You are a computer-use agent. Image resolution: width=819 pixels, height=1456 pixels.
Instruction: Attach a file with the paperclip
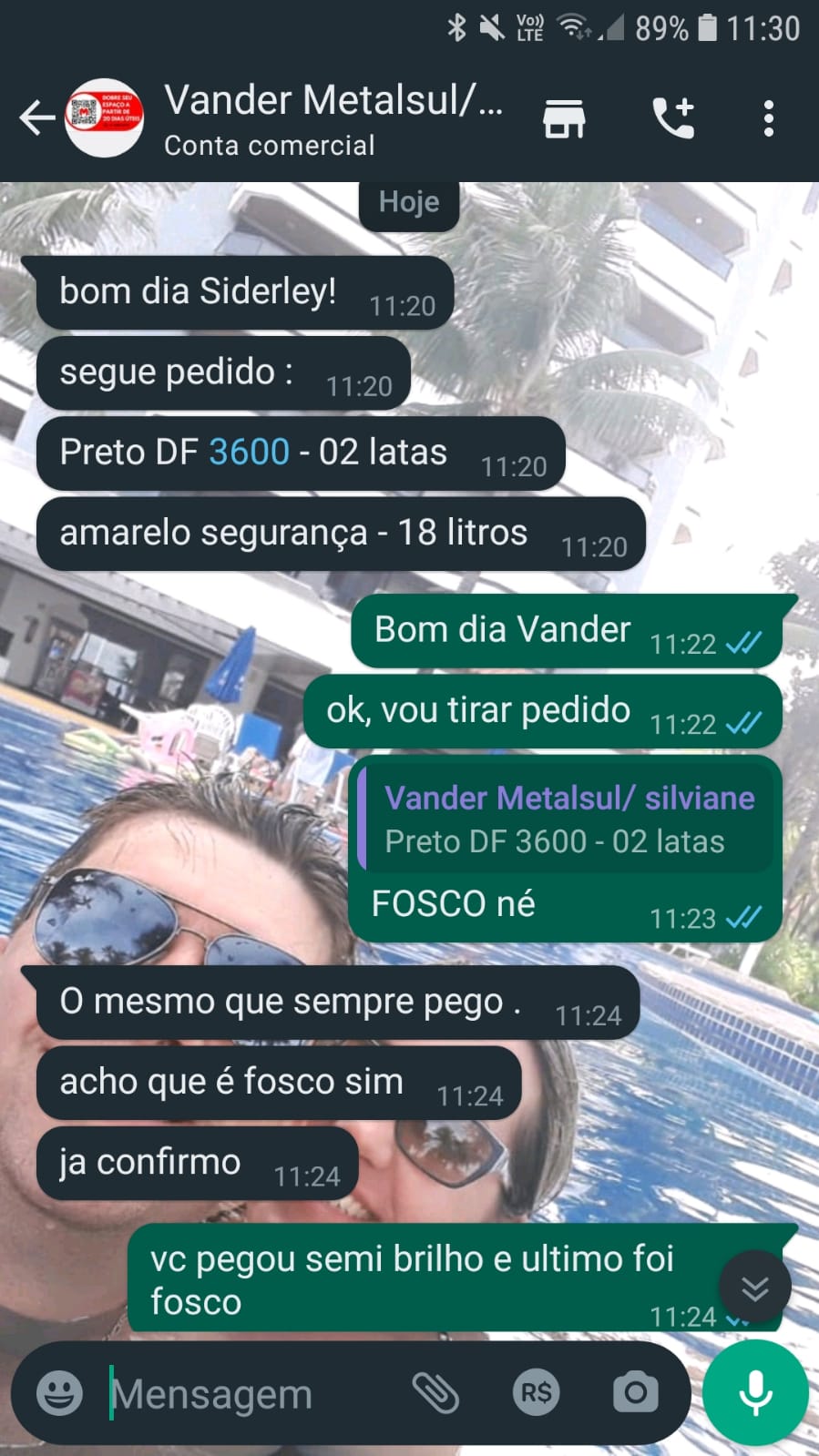(436, 1393)
